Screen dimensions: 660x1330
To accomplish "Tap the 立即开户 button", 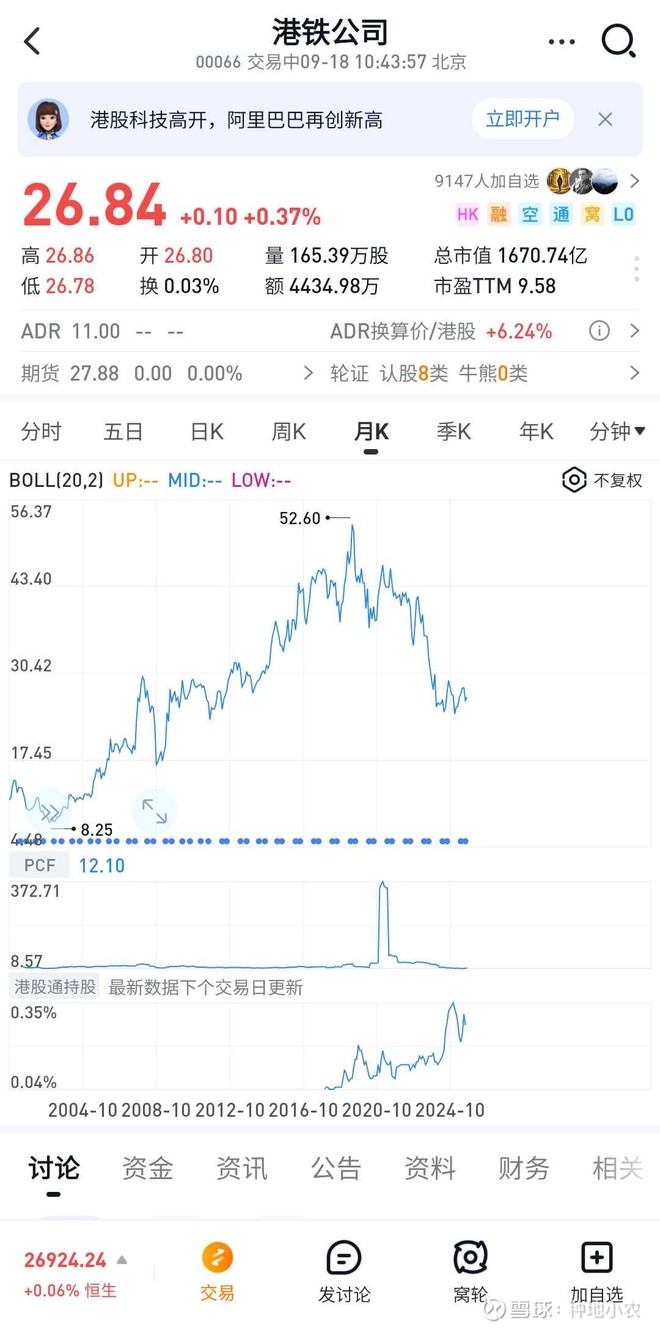I will [522, 120].
